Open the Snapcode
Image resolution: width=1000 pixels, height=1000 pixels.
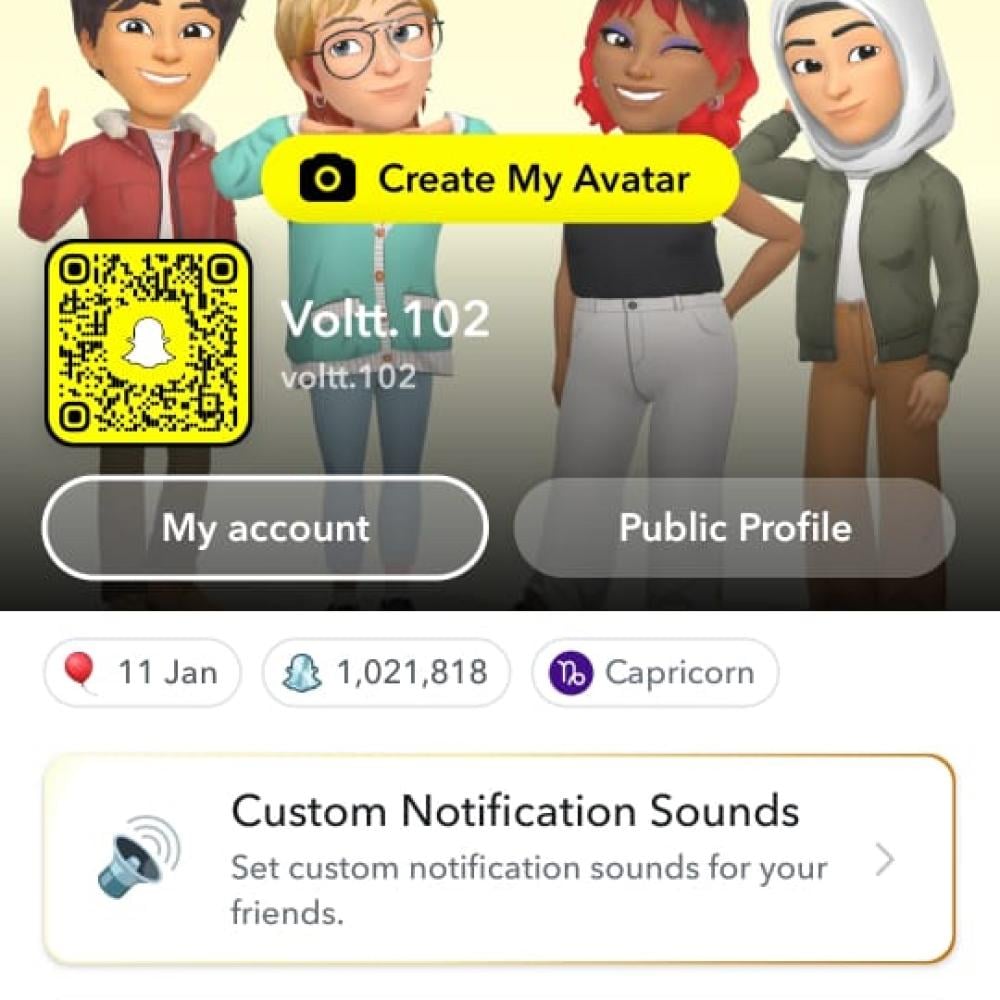[148, 343]
